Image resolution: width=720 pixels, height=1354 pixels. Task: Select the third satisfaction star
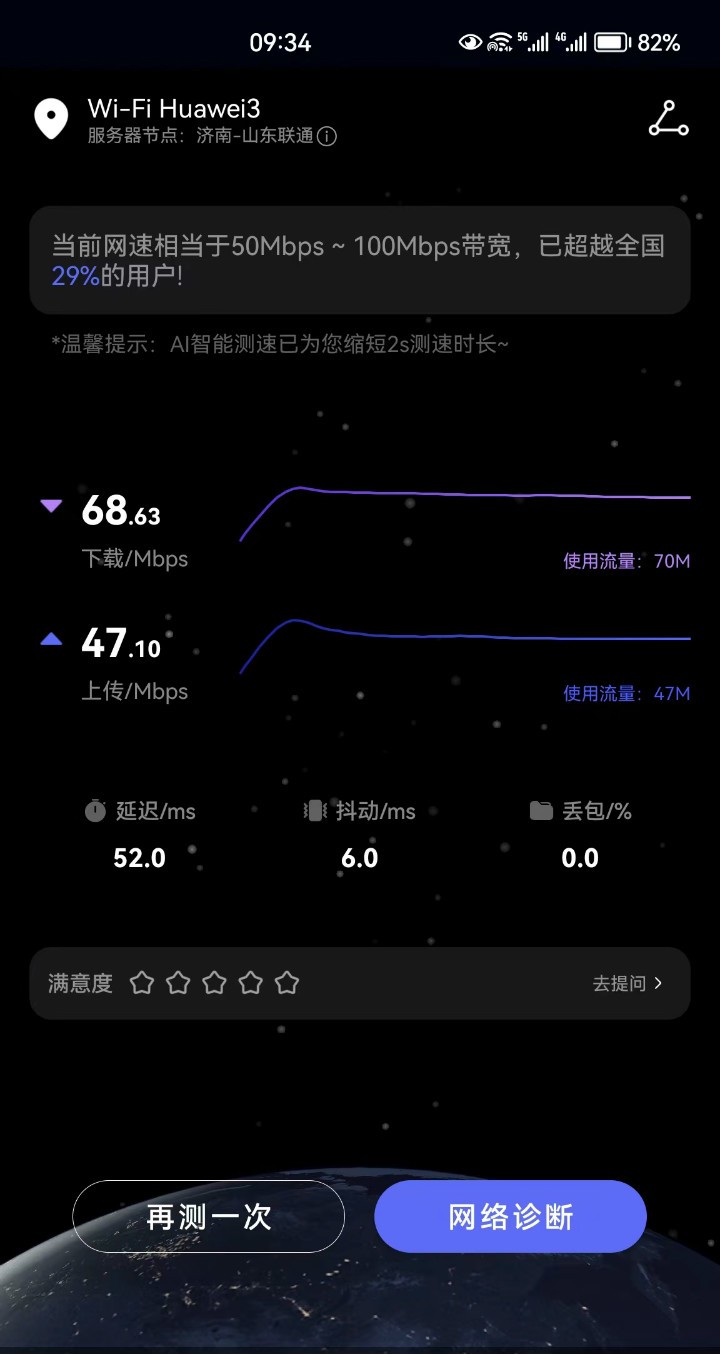click(214, 983)
